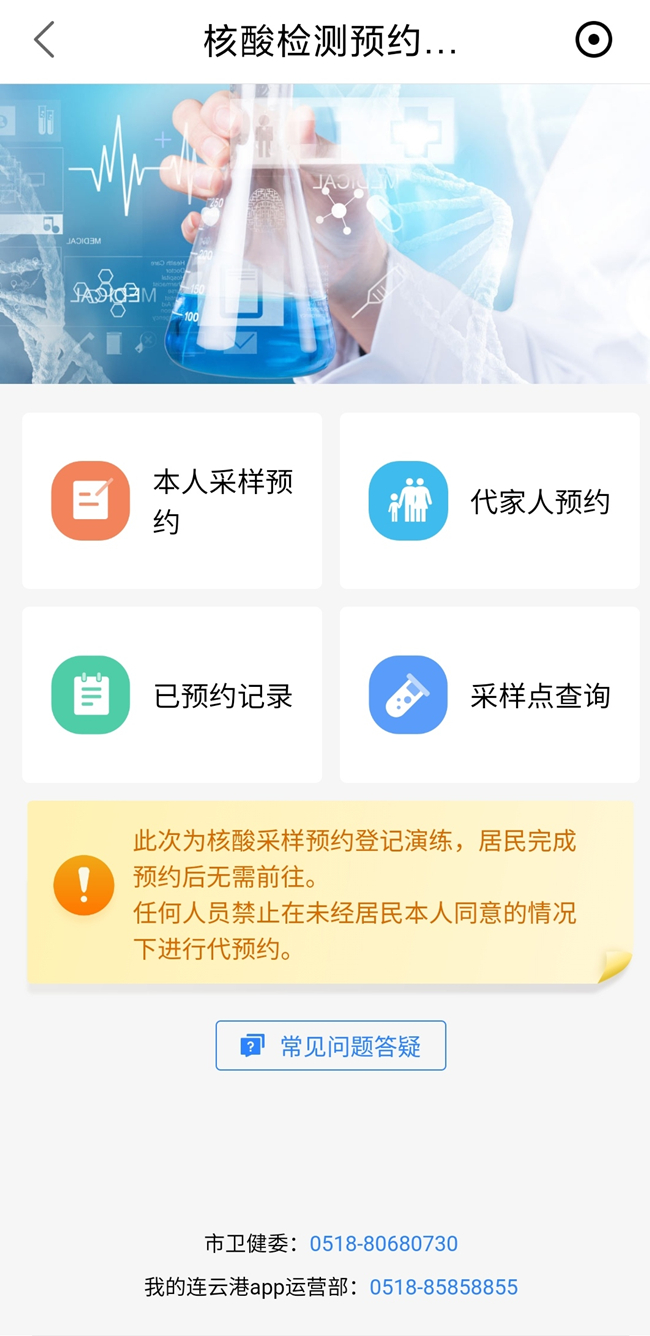Open 本人采样预约 card
Viewport: 650px width, 1336px height.
click(172, 501)
